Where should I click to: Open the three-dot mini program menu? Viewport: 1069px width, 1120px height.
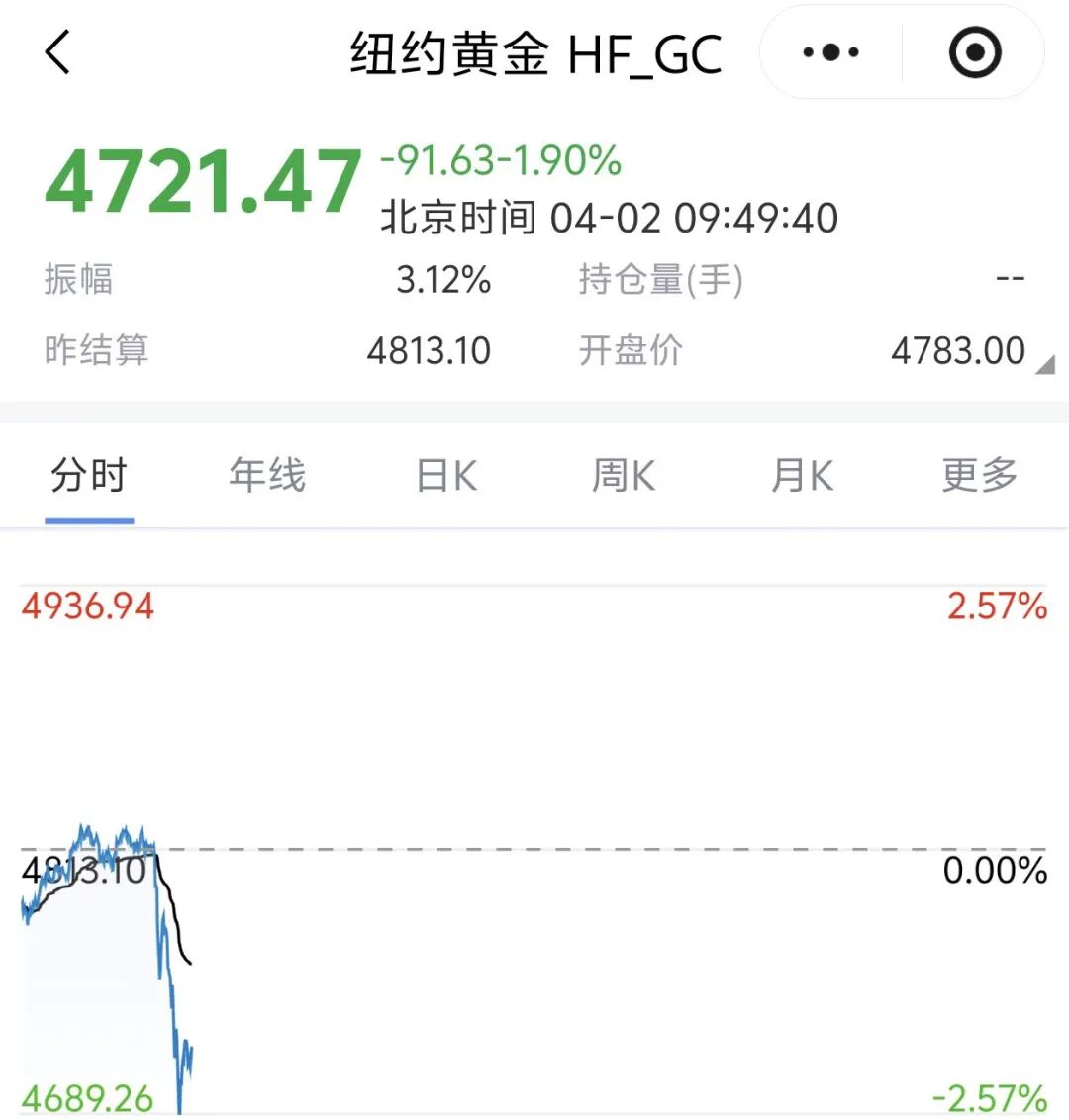(830, 52)
